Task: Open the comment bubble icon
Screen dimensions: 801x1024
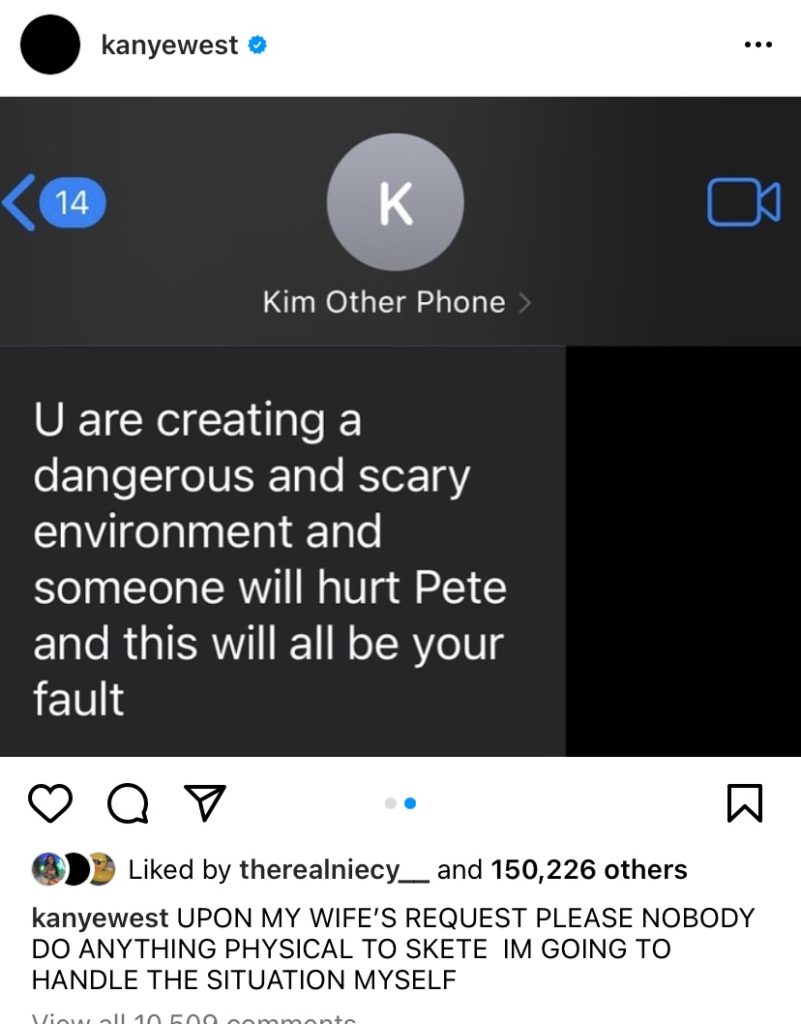Action: 128,803
